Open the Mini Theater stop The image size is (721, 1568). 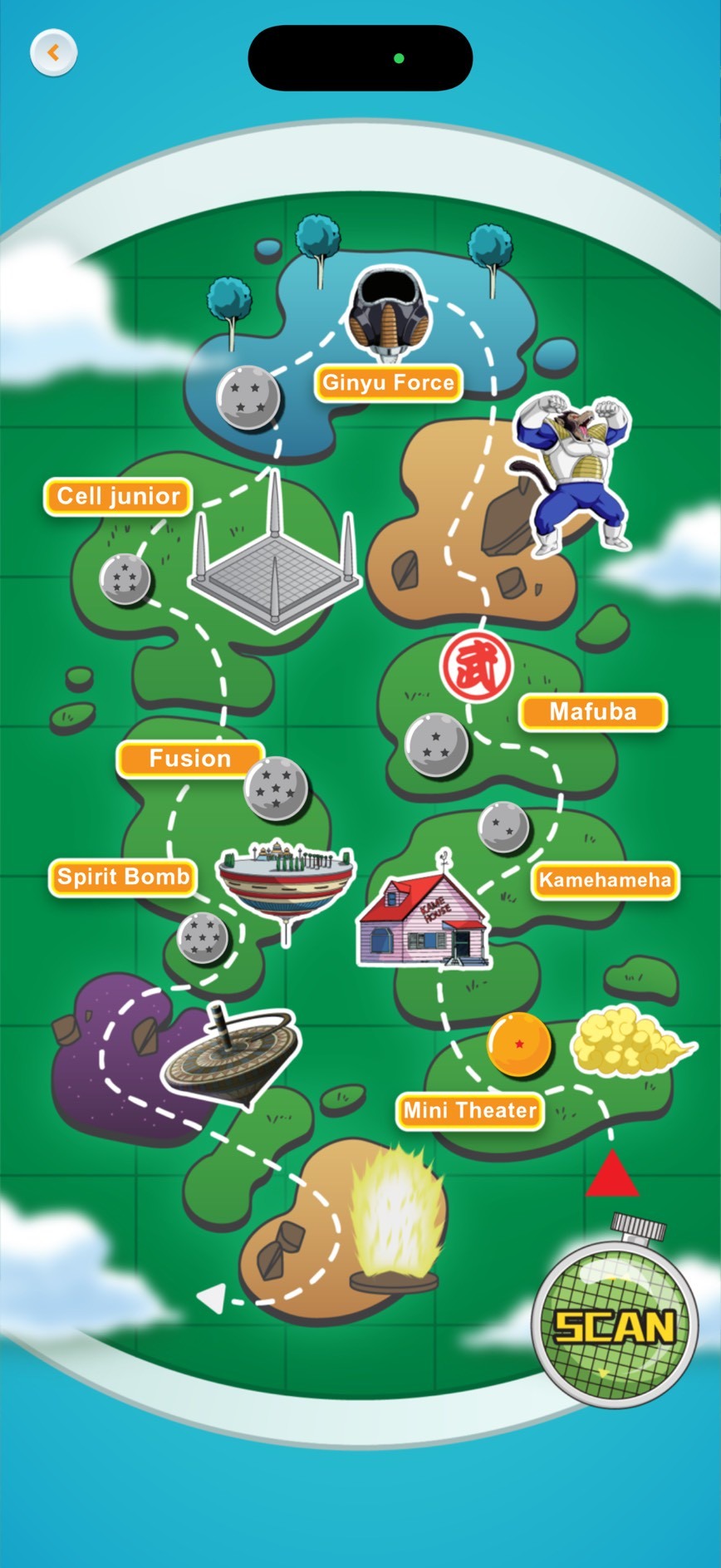(469, 1111)
